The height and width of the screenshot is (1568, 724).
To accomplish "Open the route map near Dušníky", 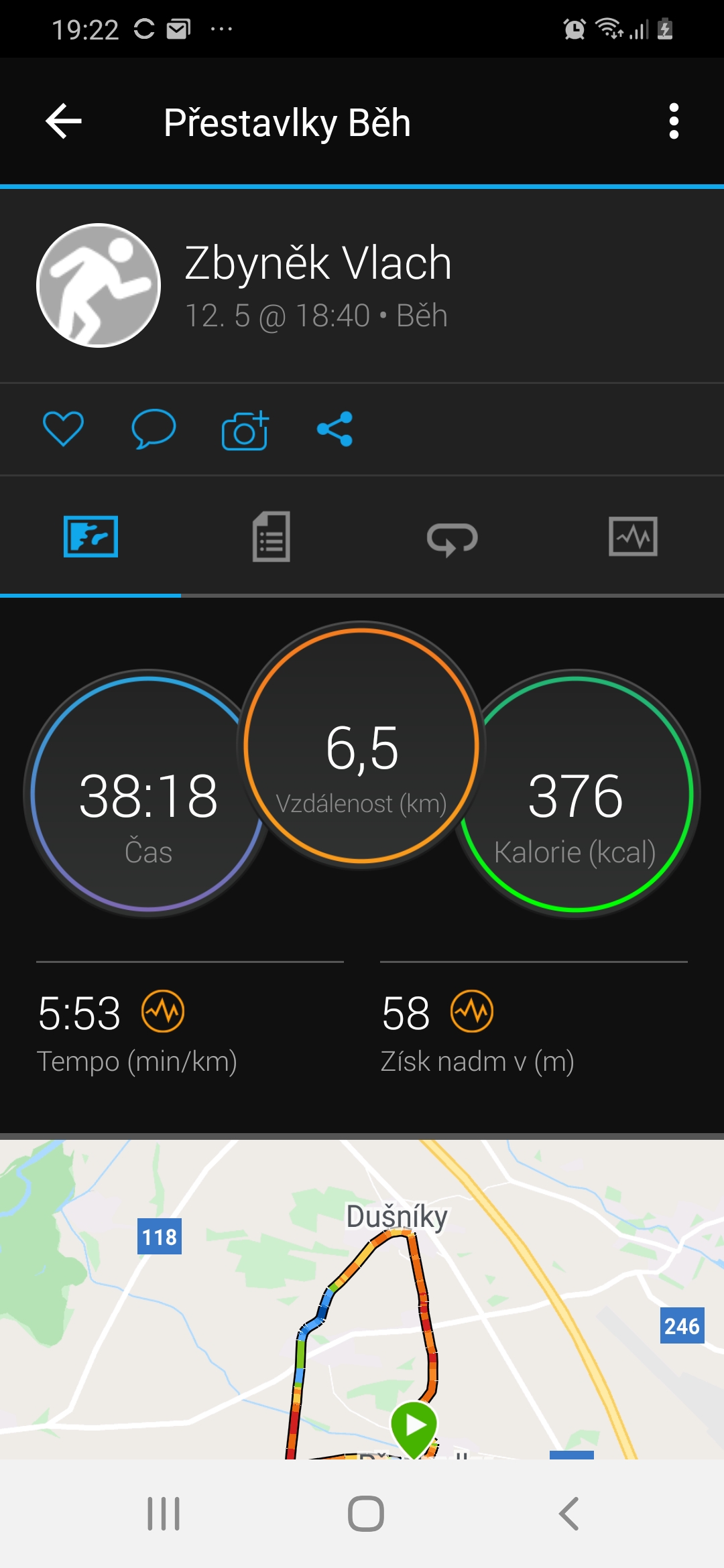I will (x=362, y=1299).
